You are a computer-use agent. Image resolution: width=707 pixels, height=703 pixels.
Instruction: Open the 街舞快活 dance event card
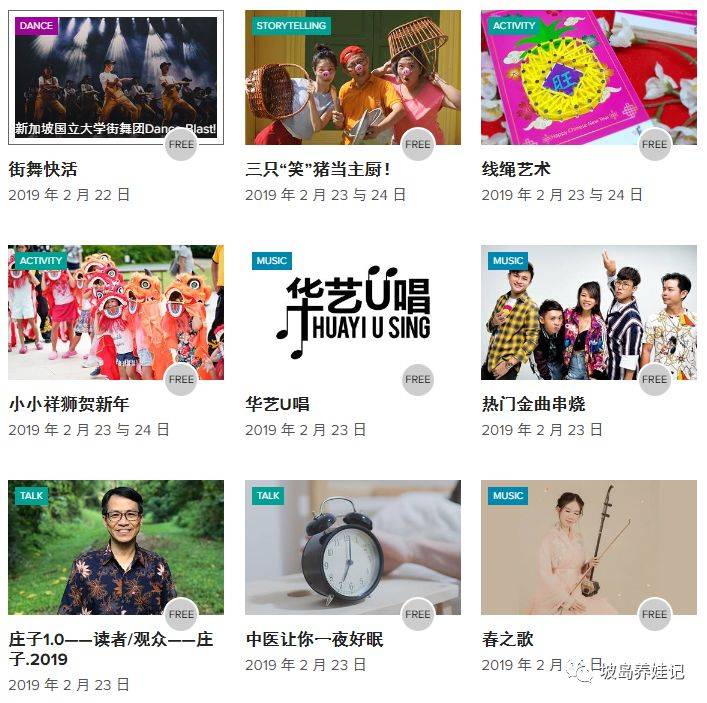(x=116, y=78)
